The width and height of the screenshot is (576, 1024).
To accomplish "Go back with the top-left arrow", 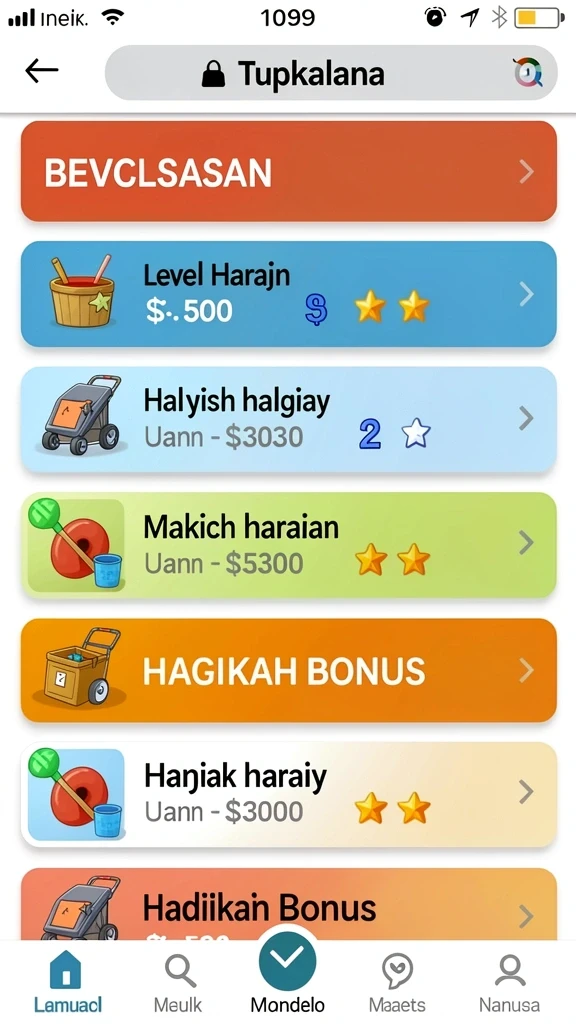I will click(42, 71).
